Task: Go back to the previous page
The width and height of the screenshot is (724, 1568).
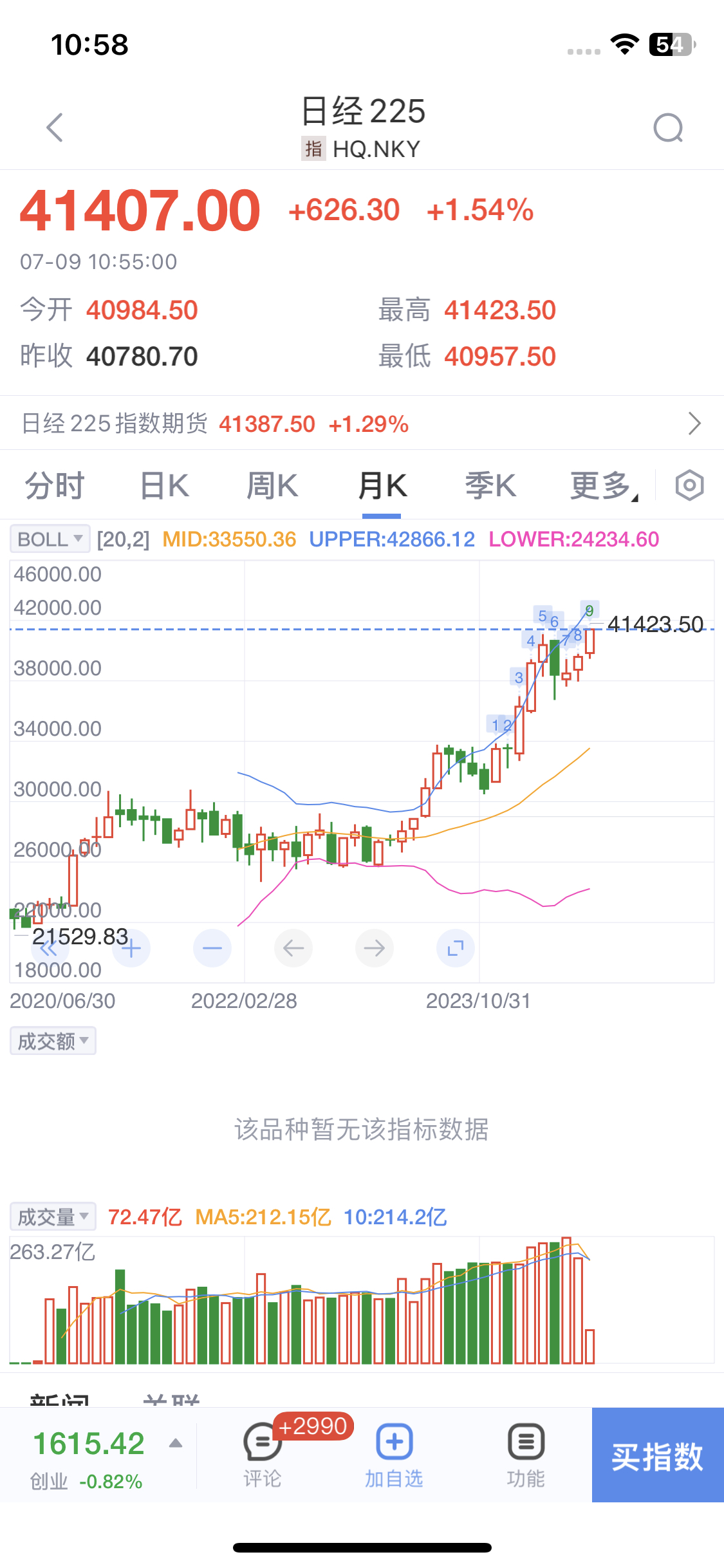Action: click(x=55, y=127)
